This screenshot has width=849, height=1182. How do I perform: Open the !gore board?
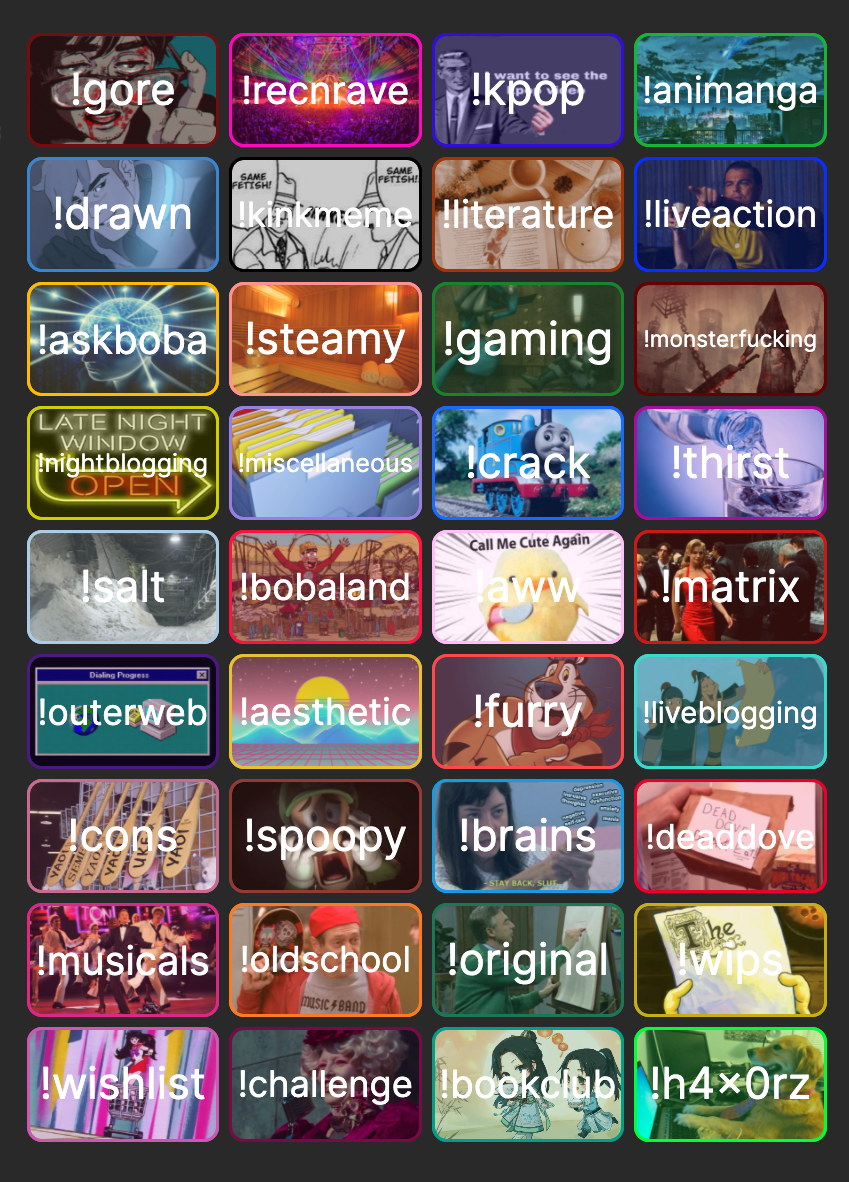[122, 91]
